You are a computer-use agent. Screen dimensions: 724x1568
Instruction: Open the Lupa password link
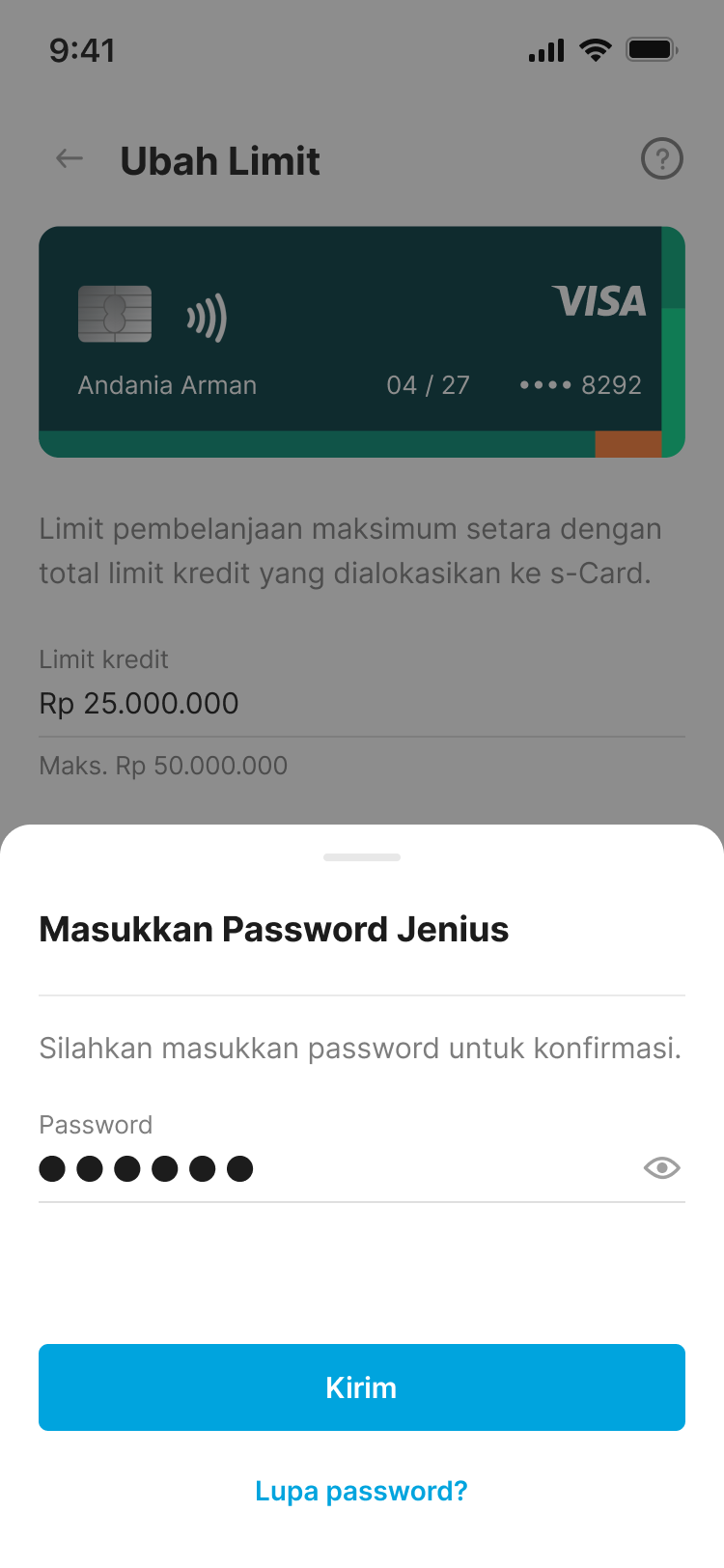pos(361,1490)
